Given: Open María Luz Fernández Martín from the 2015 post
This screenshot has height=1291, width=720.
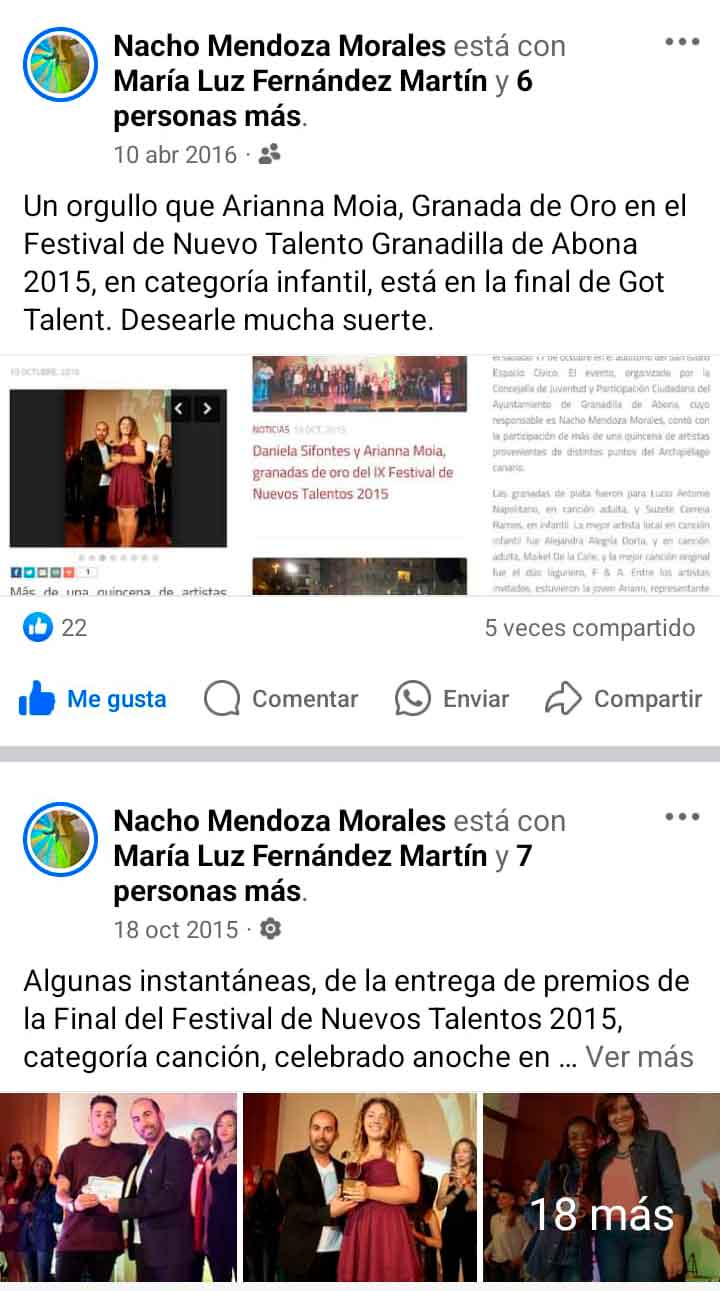Looking at the screenshot, I should coord(301,856).
